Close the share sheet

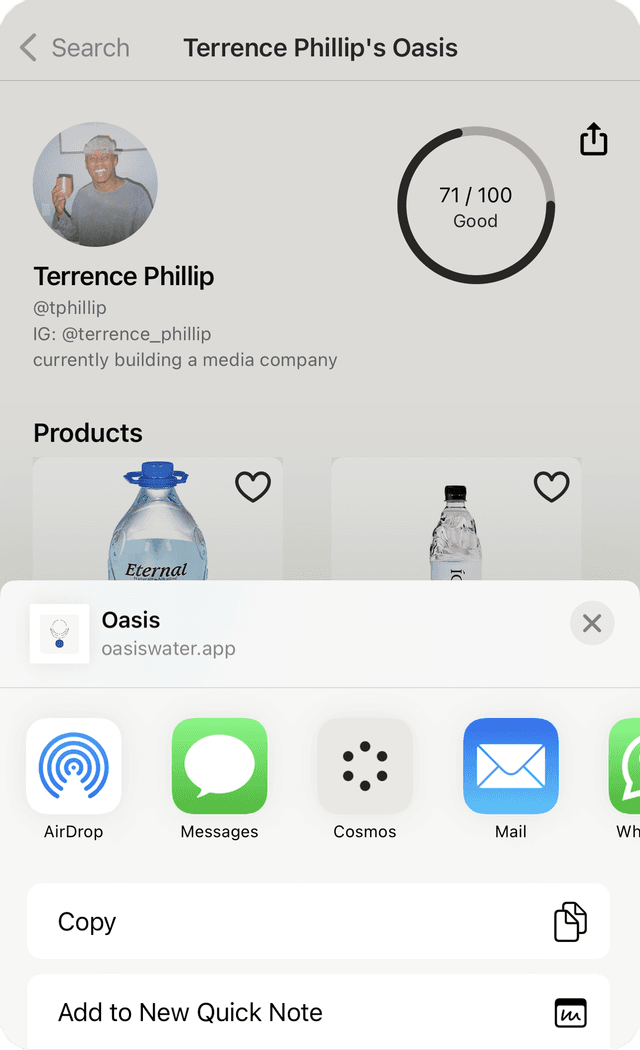coord(591,624)
